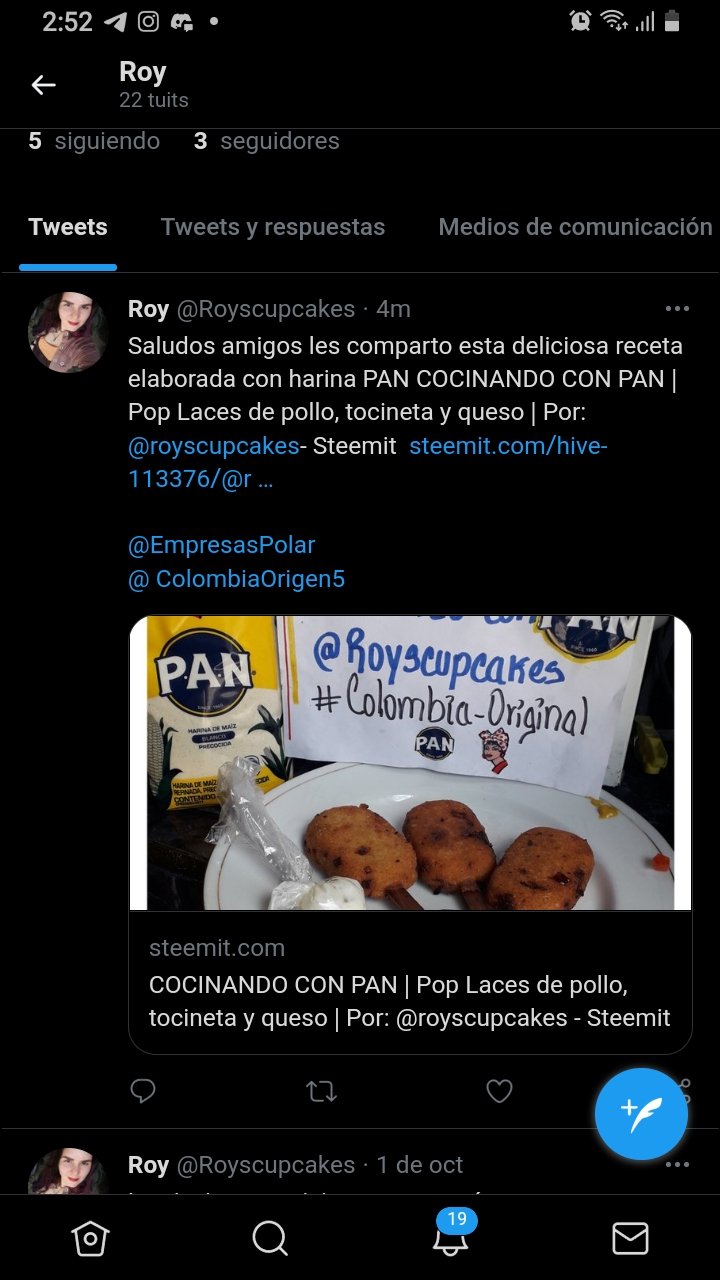
Task: Select the Tweets tab
Action: (68, 227)
